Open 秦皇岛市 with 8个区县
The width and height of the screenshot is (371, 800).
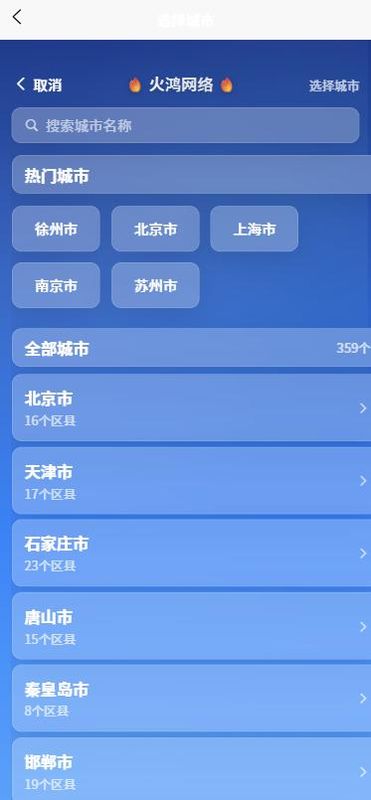191,698
